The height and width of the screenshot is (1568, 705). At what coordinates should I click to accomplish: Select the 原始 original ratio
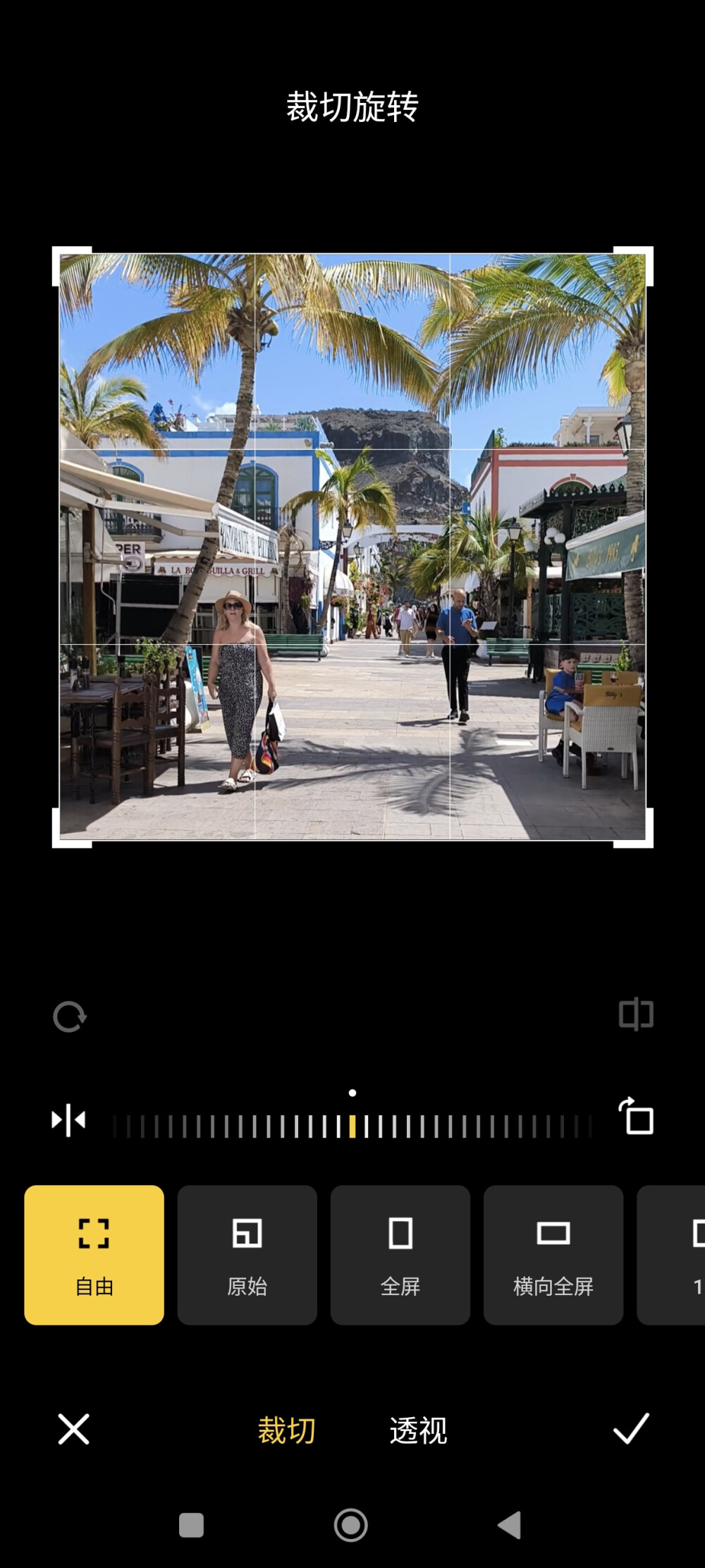coord(247,1255)
